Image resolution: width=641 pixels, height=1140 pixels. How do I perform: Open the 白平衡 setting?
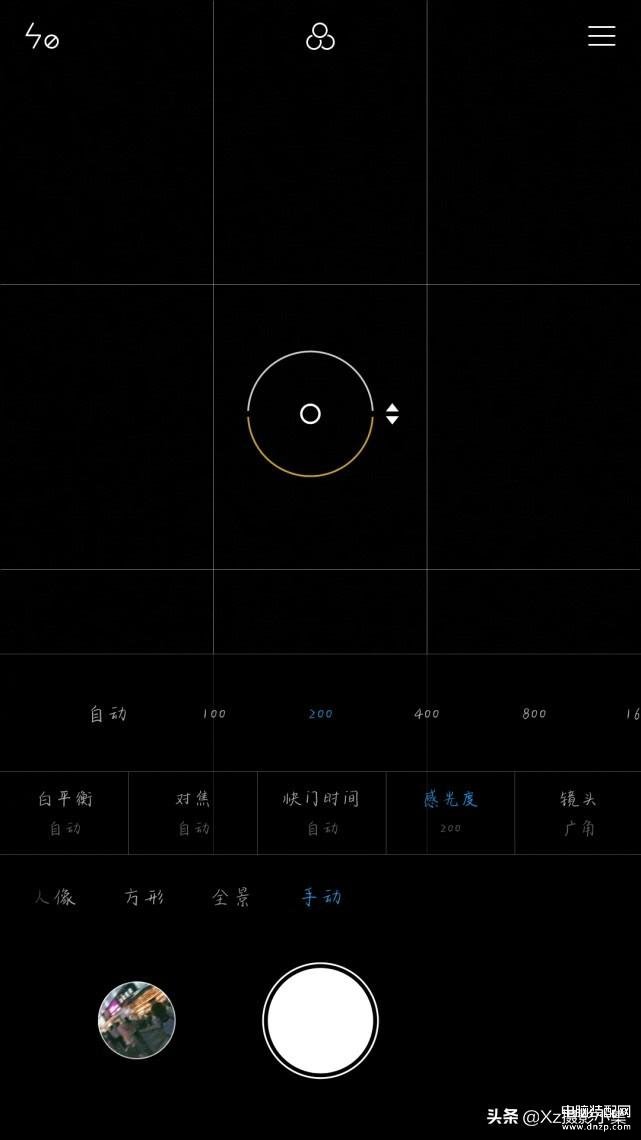coord(65,812)
